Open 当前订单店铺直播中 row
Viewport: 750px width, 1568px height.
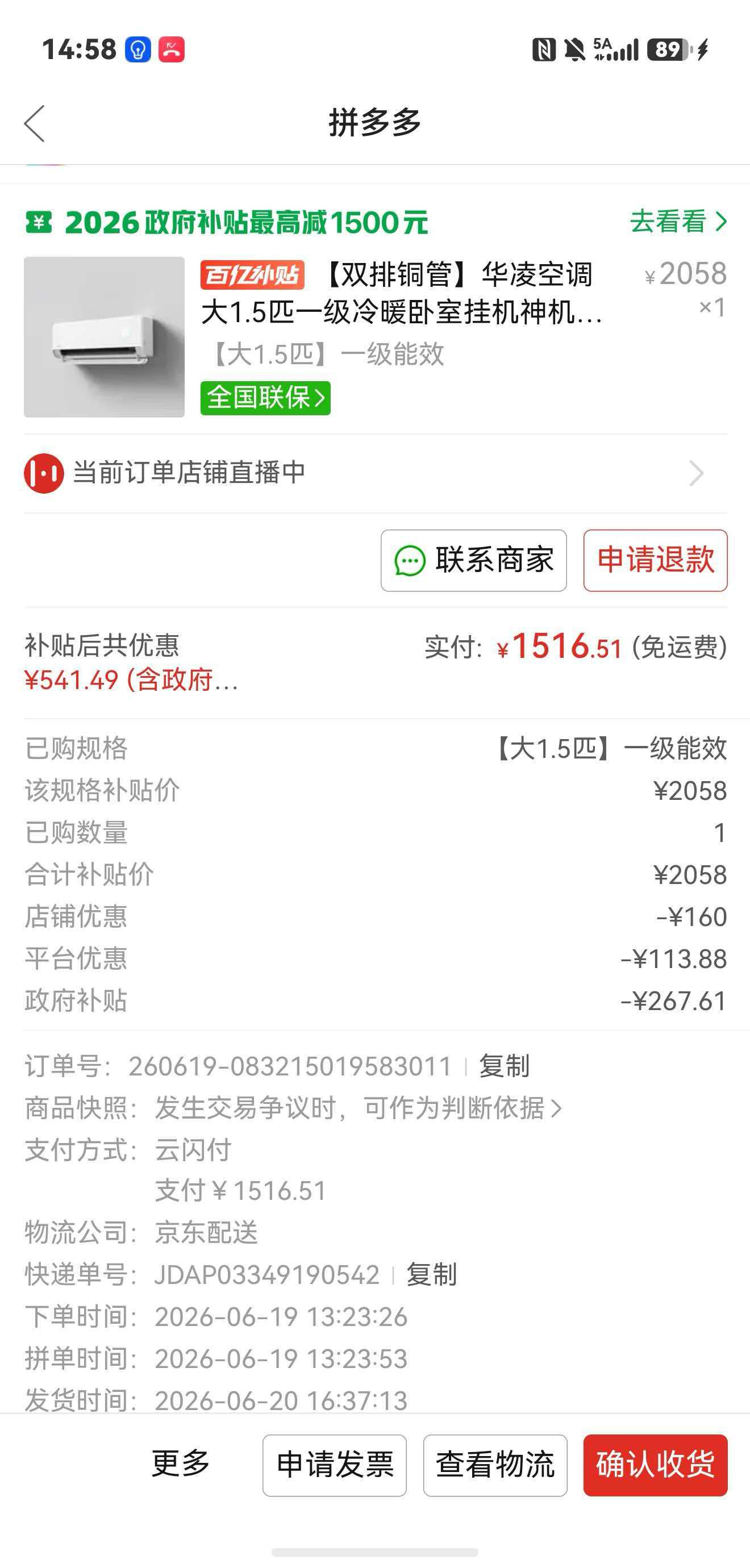(x=375, y=473)
